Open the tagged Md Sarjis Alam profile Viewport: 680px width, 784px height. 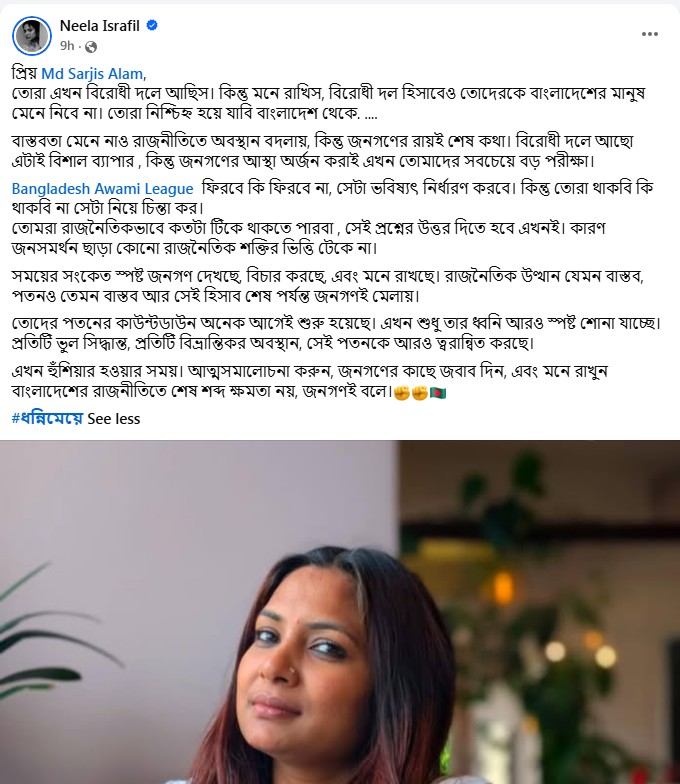[92, 74]
